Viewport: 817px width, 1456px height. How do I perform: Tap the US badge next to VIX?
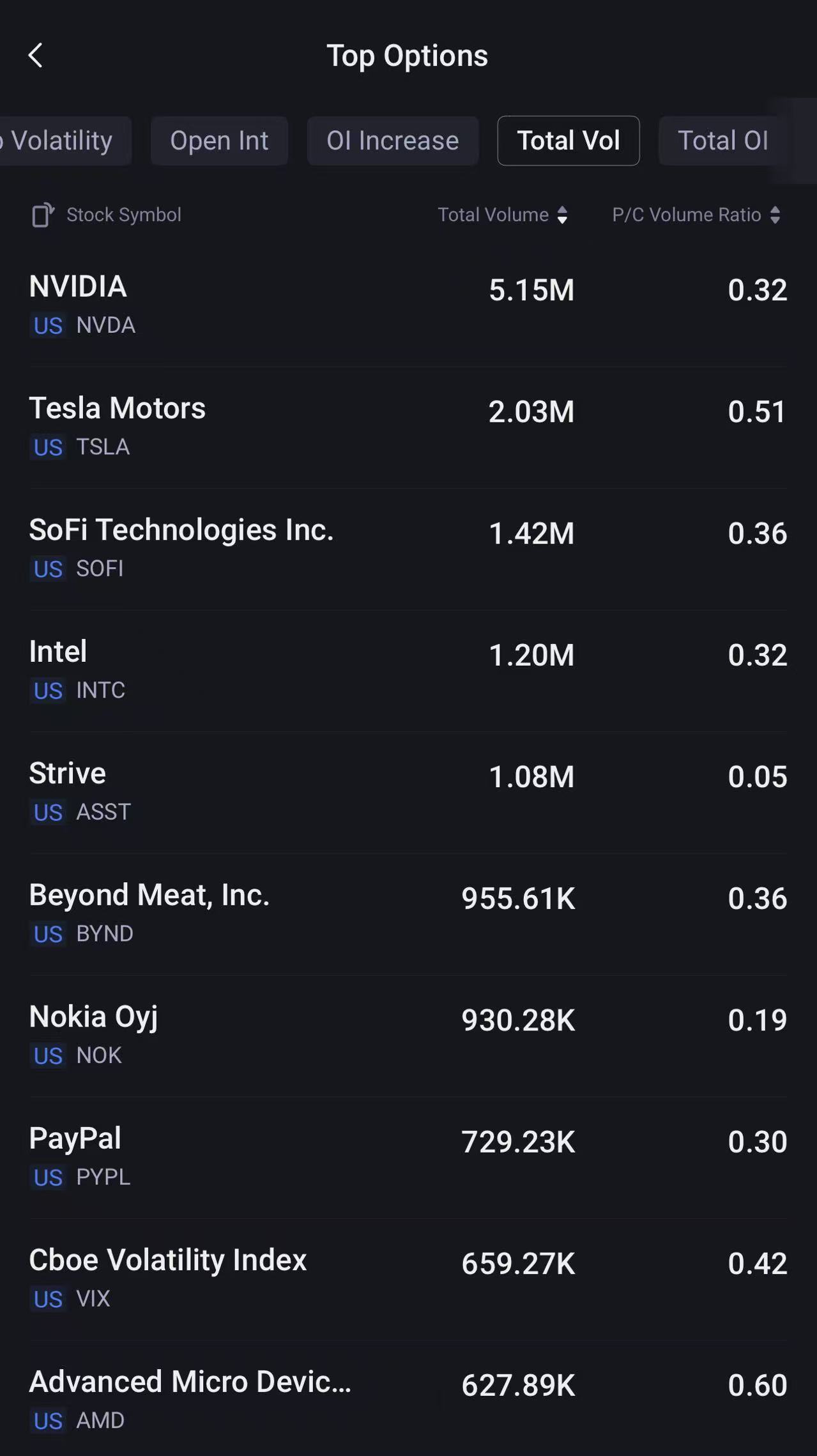click(47, 1299)
